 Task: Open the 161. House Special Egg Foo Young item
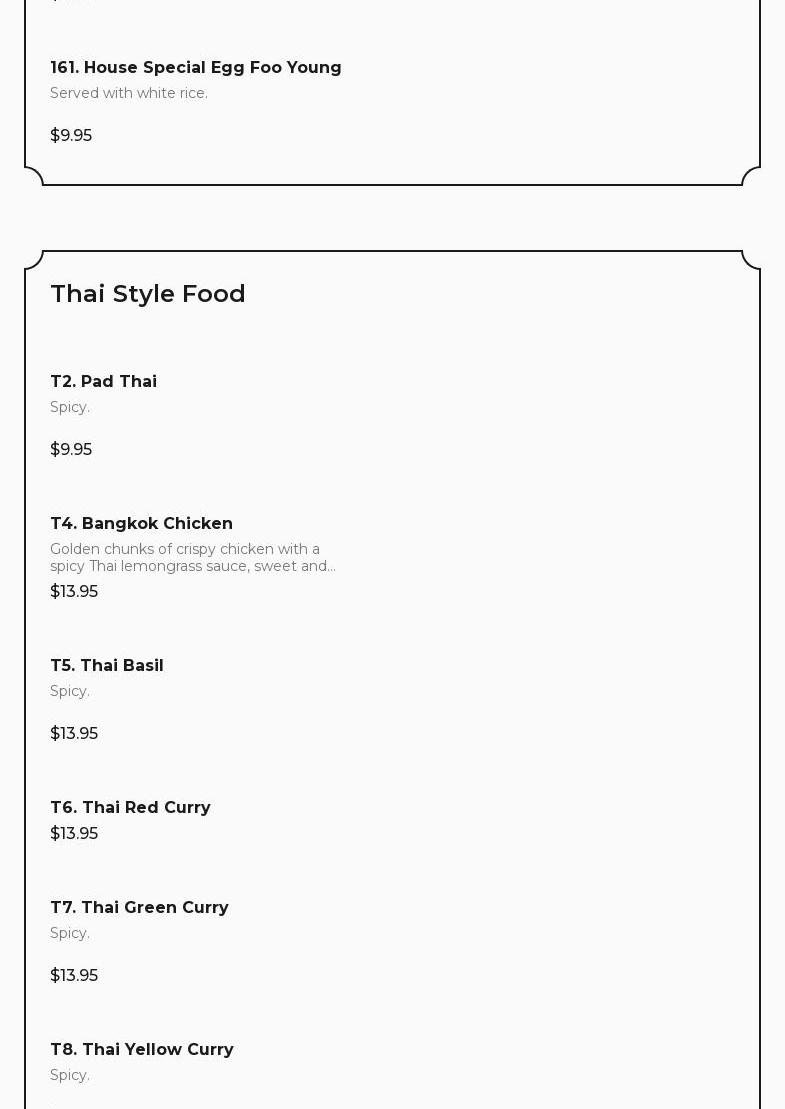click(196, 68)
